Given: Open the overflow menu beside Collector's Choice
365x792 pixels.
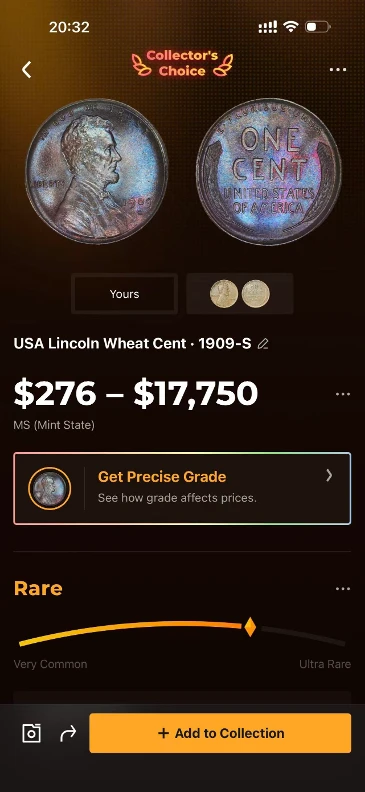Looking at the screenshot, I should coord(338,70).
